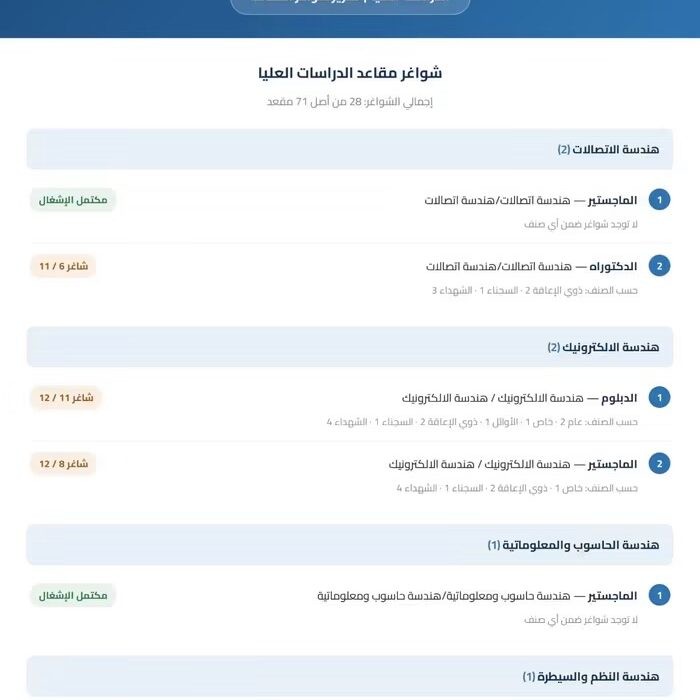Expand the هندسة الحاسوب والمعلوماتية section header
The image size is (700, 700).
point(350,545)
